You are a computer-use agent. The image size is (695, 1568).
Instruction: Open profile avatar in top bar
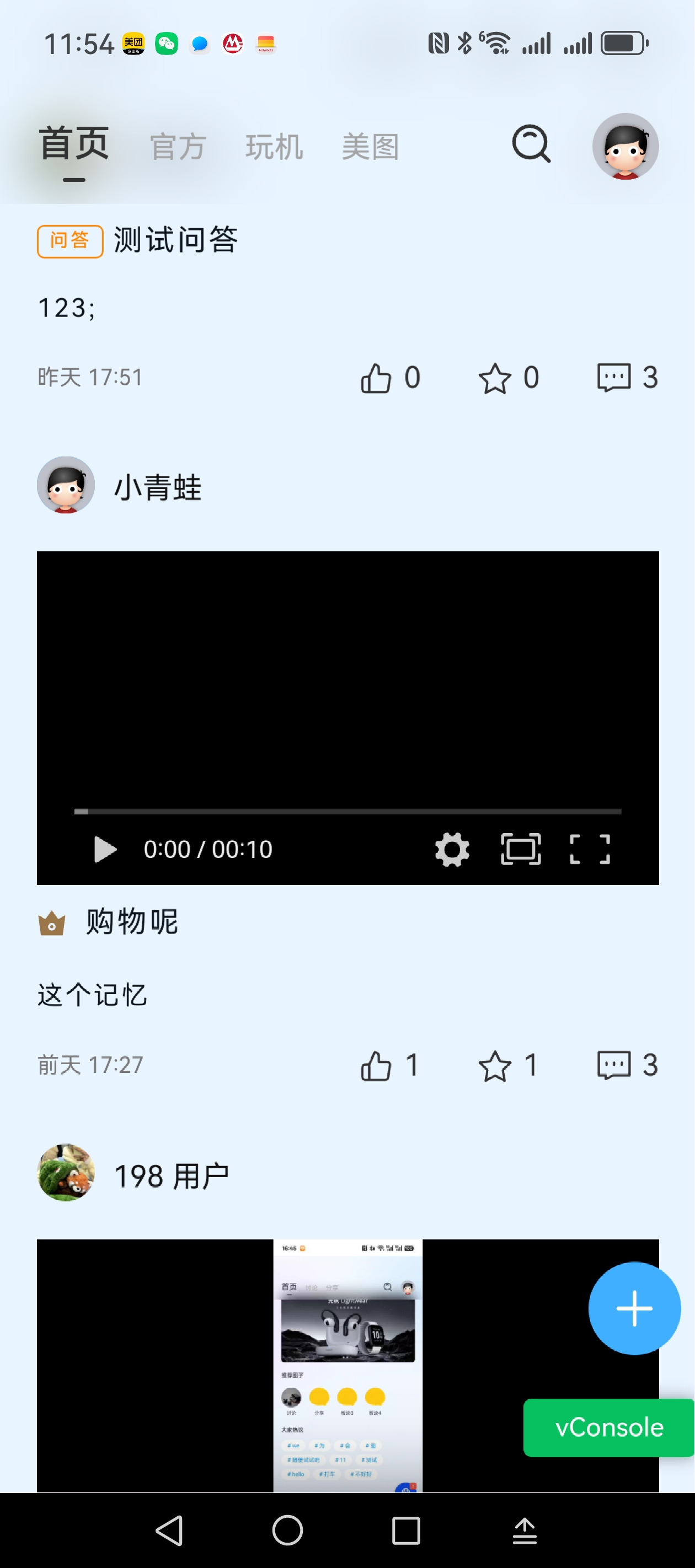tap(625, 146)
